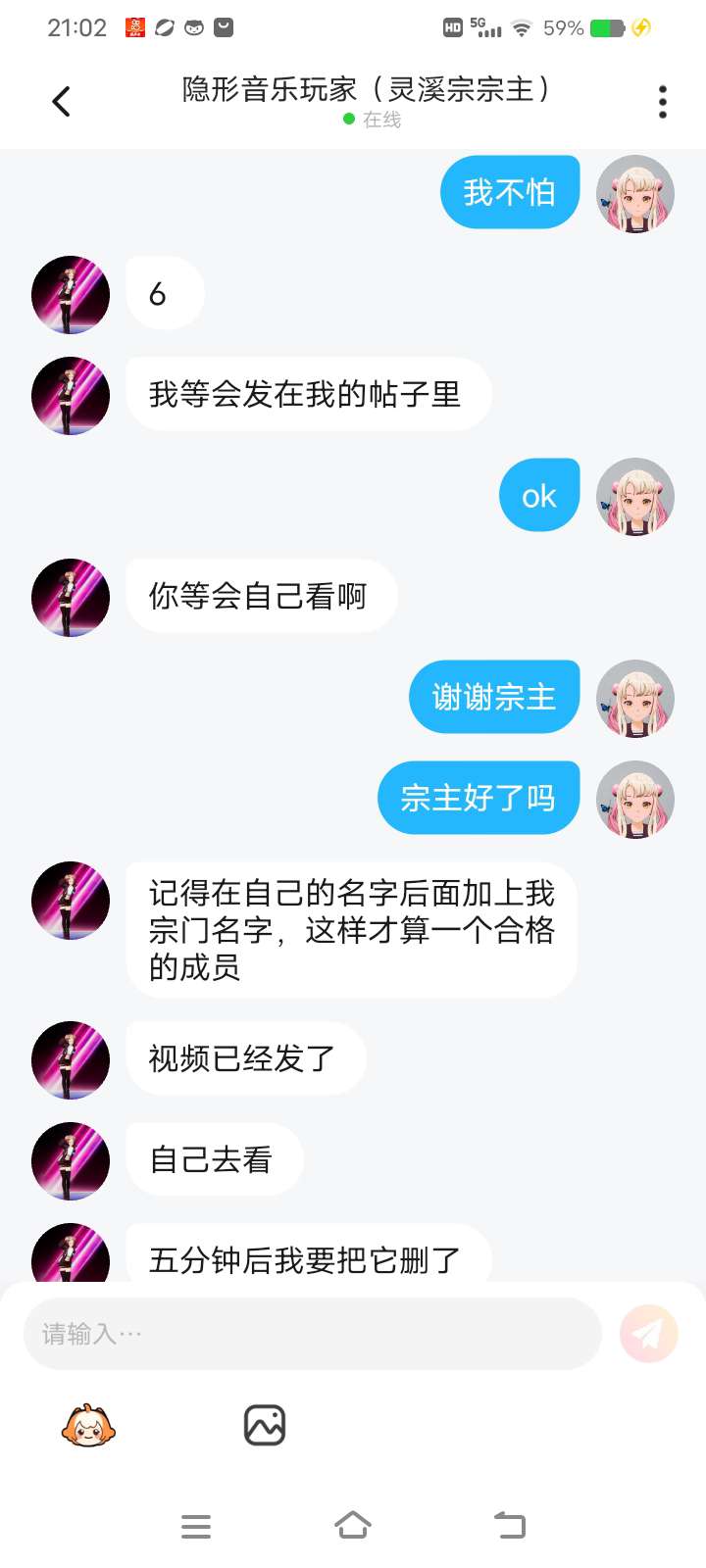Tap the message input field
The width and height of the screenshot is (706, 1568).
[x=312, y=1334]
